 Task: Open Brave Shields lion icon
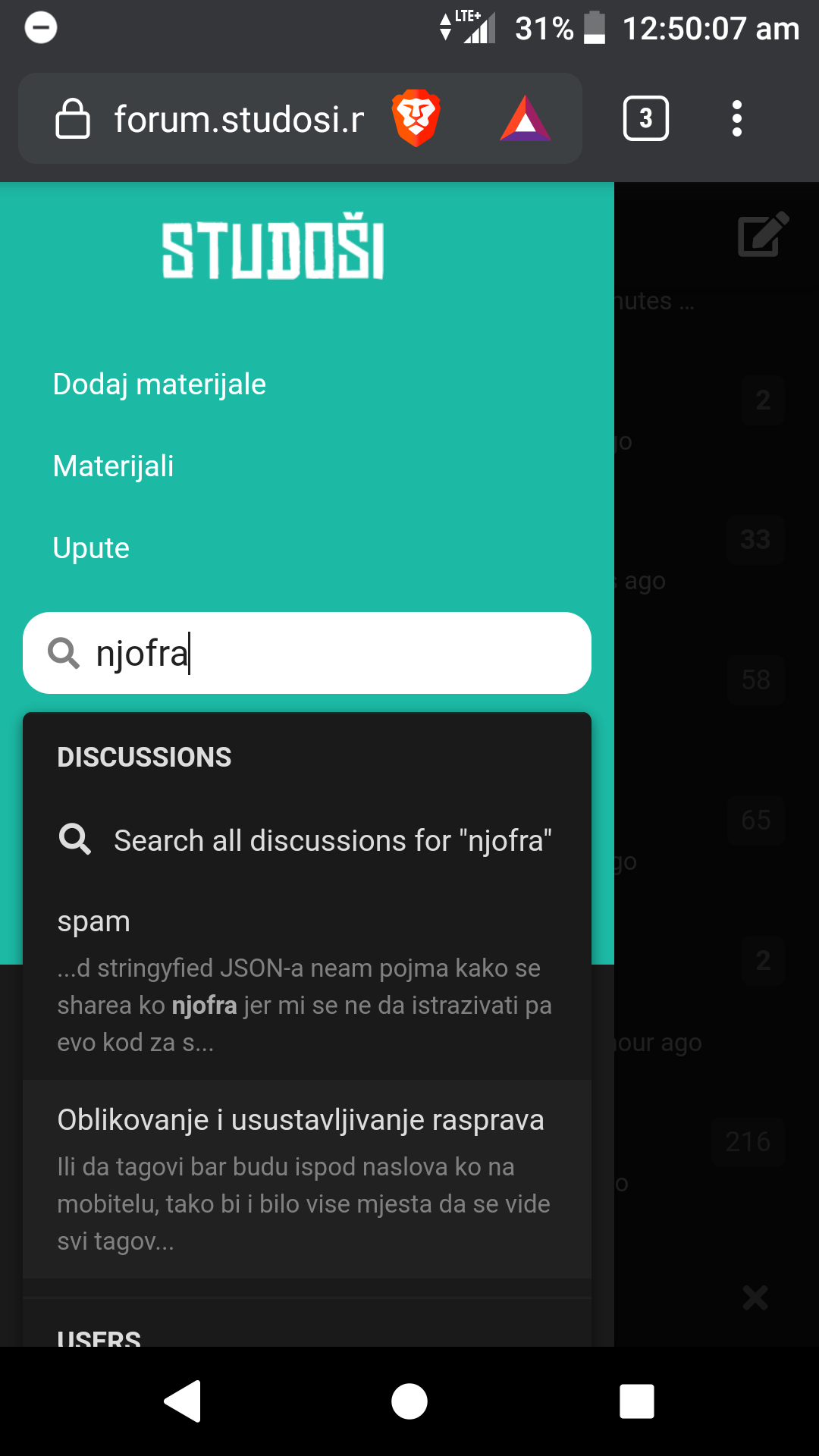[x=416, y=118]
